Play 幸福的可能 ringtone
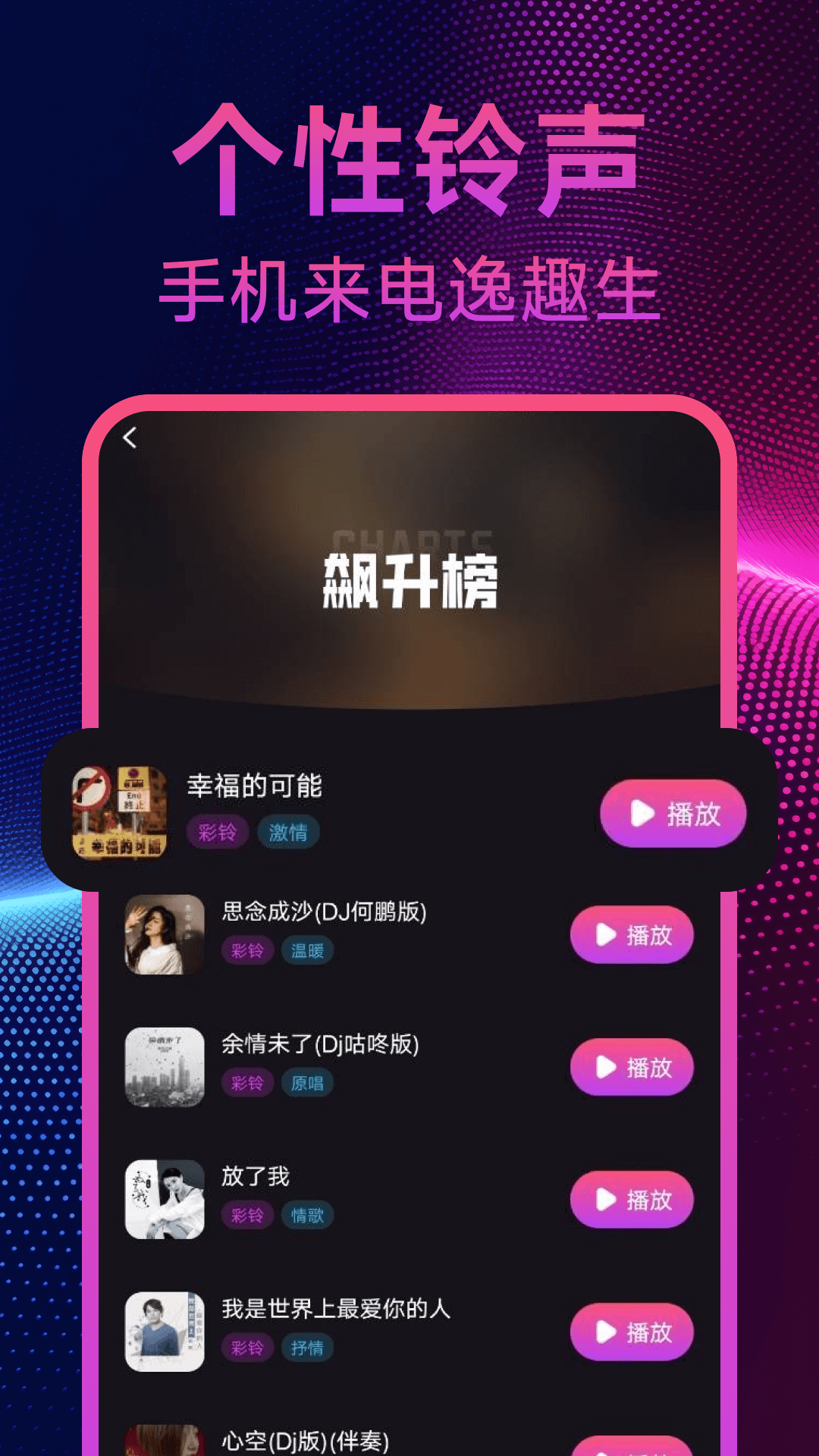The image size is (819, 1456). (x=672, y=812)
